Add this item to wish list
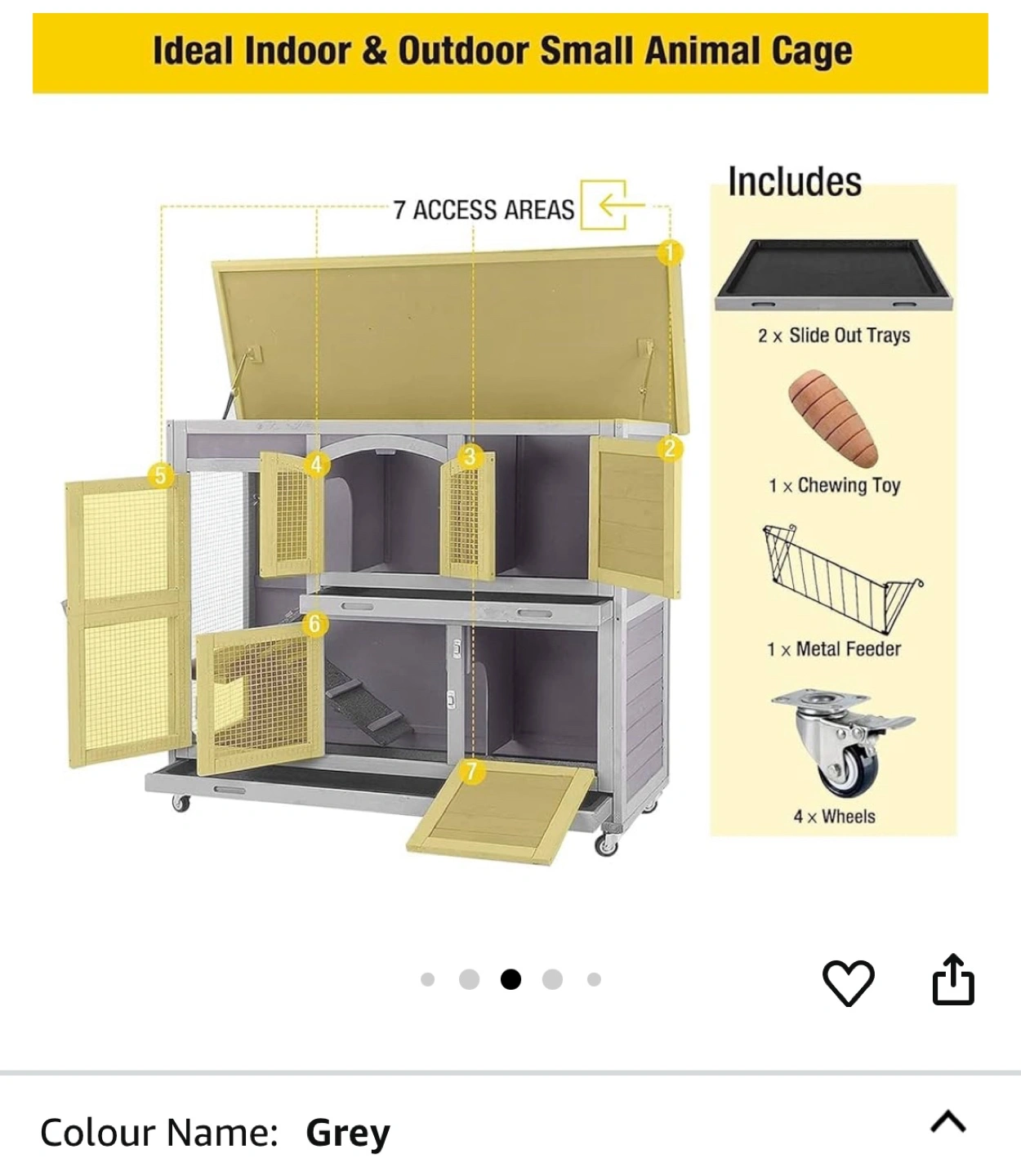 [848, 982]
